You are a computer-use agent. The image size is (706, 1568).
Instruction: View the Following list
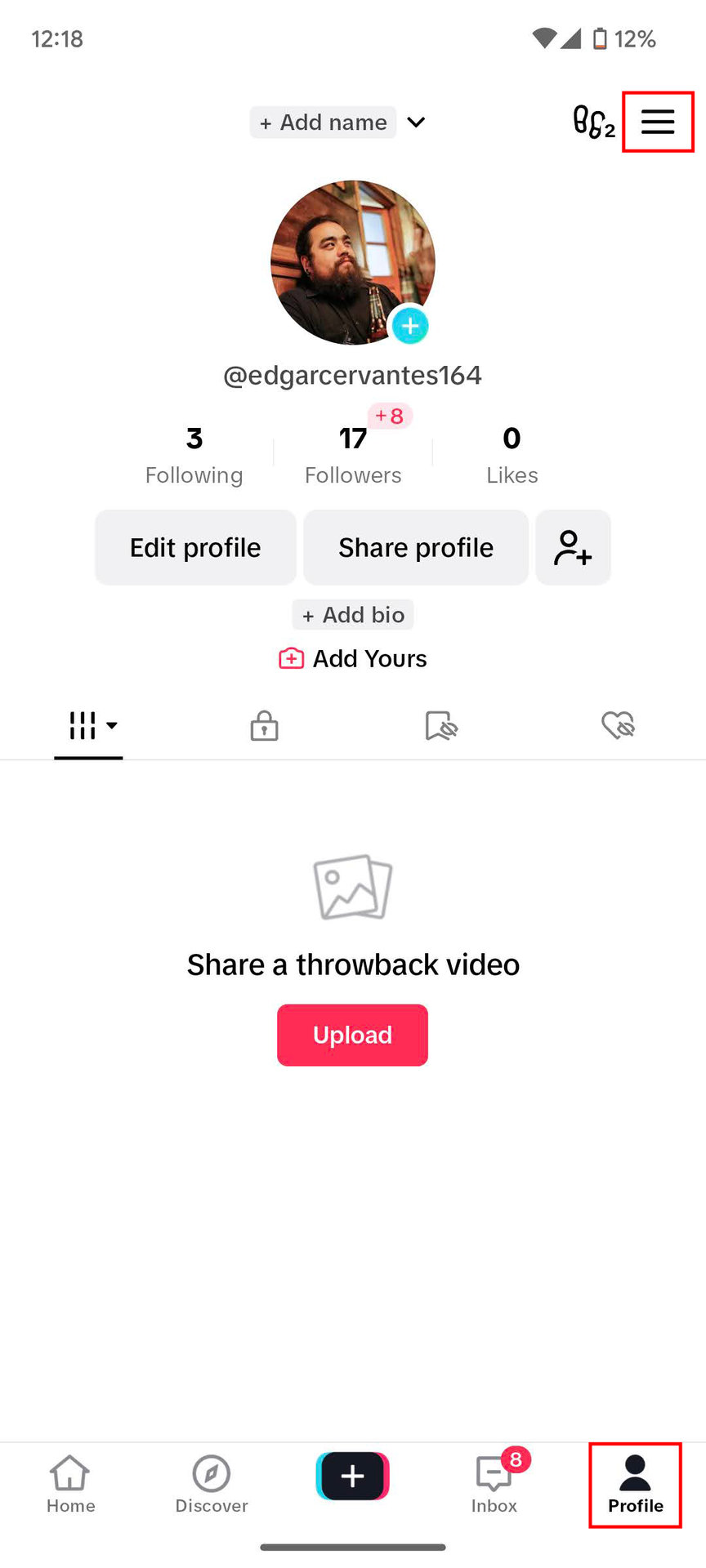pyautogui.click(x=194, y=455)
